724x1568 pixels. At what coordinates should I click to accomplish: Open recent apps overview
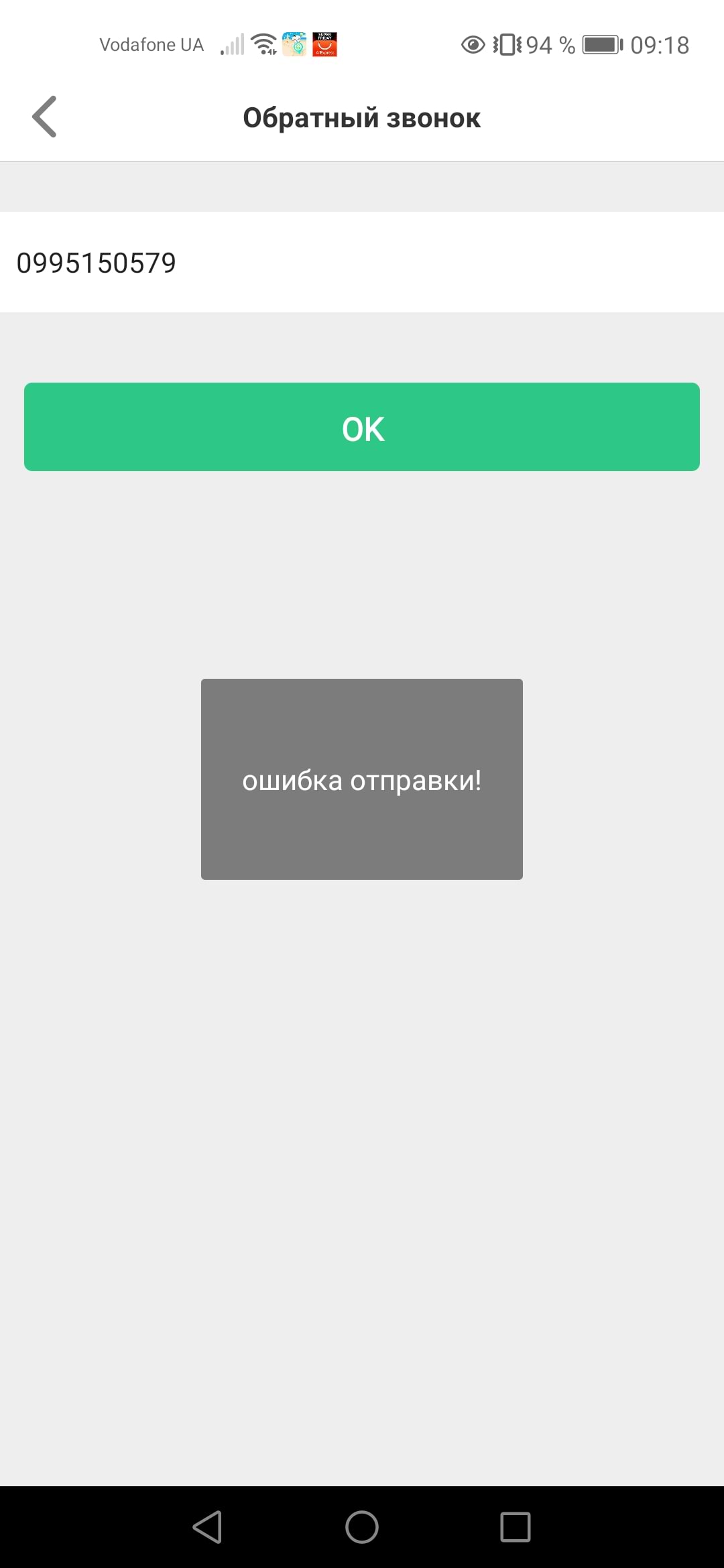pos(516,1527)
